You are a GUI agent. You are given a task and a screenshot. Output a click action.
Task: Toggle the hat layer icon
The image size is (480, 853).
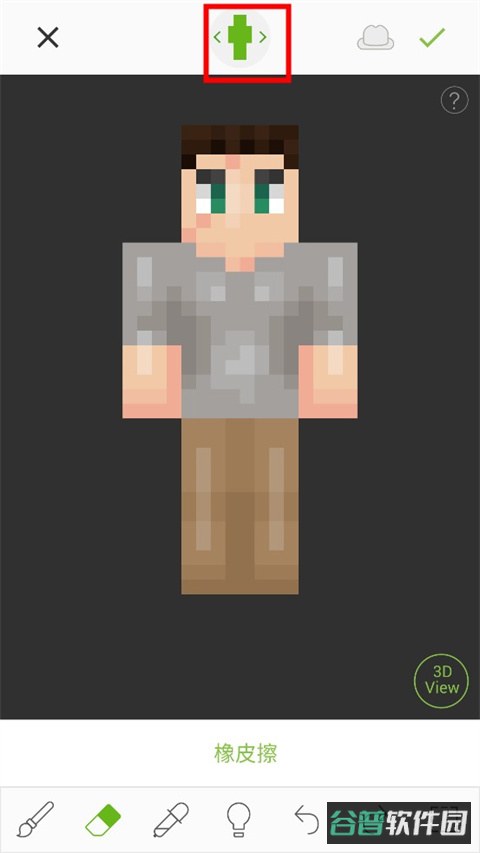point(376,38)
